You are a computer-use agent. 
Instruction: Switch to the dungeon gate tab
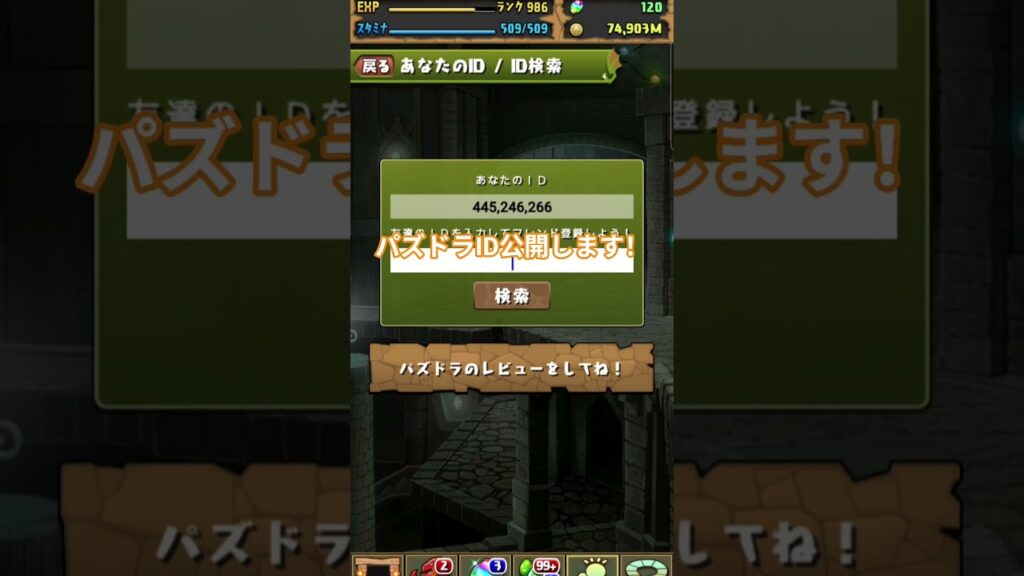click(379, 567)
